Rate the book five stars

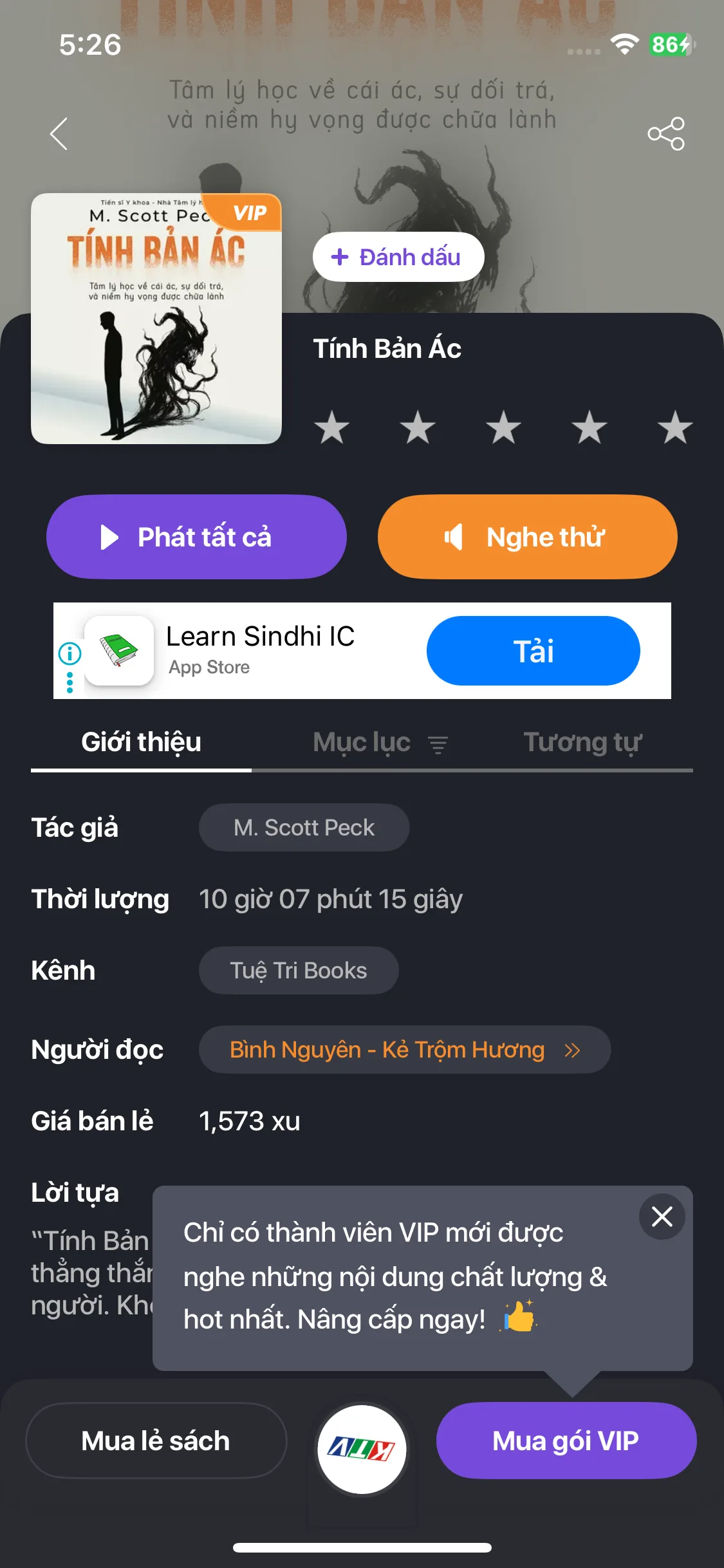tap(675, 427)
